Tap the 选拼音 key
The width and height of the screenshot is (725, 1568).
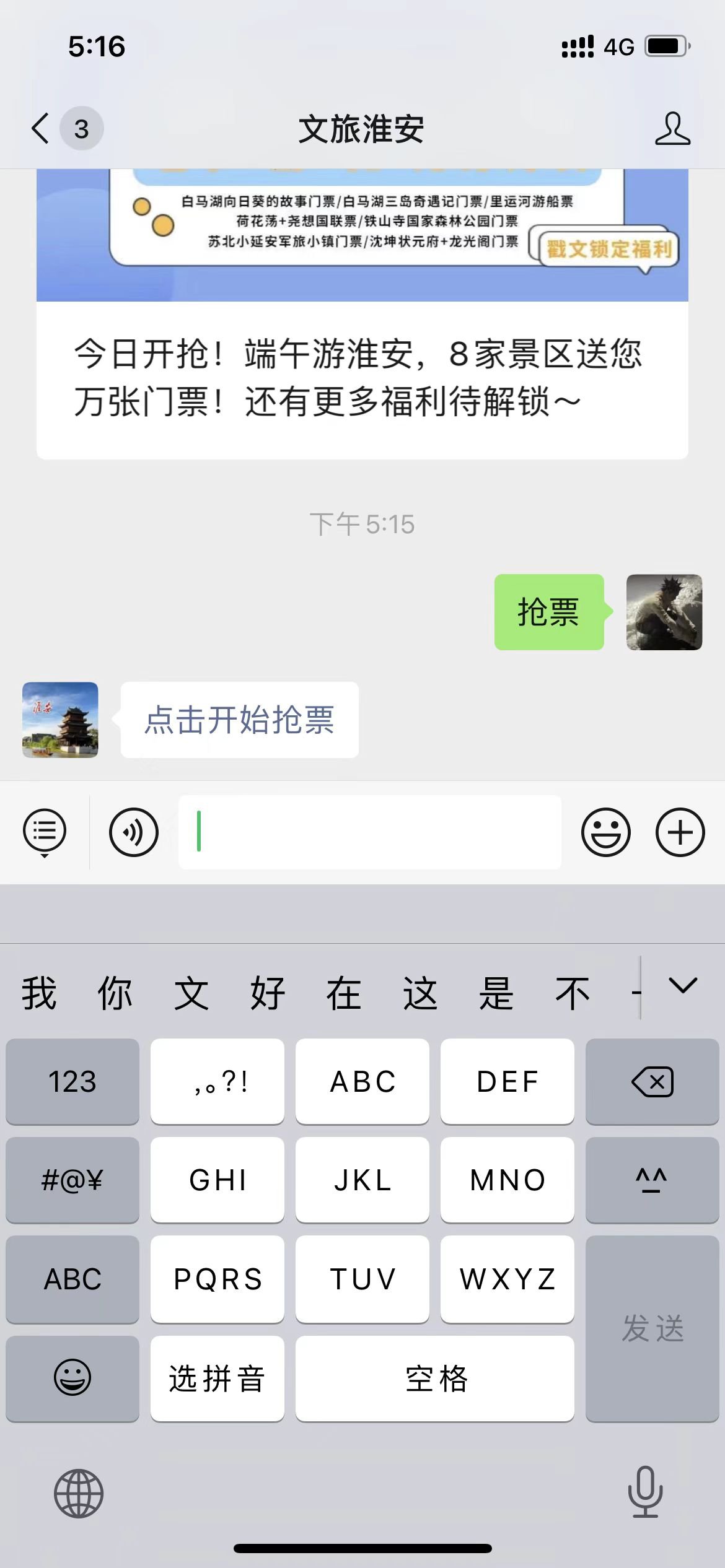[x=217, y=1378]
